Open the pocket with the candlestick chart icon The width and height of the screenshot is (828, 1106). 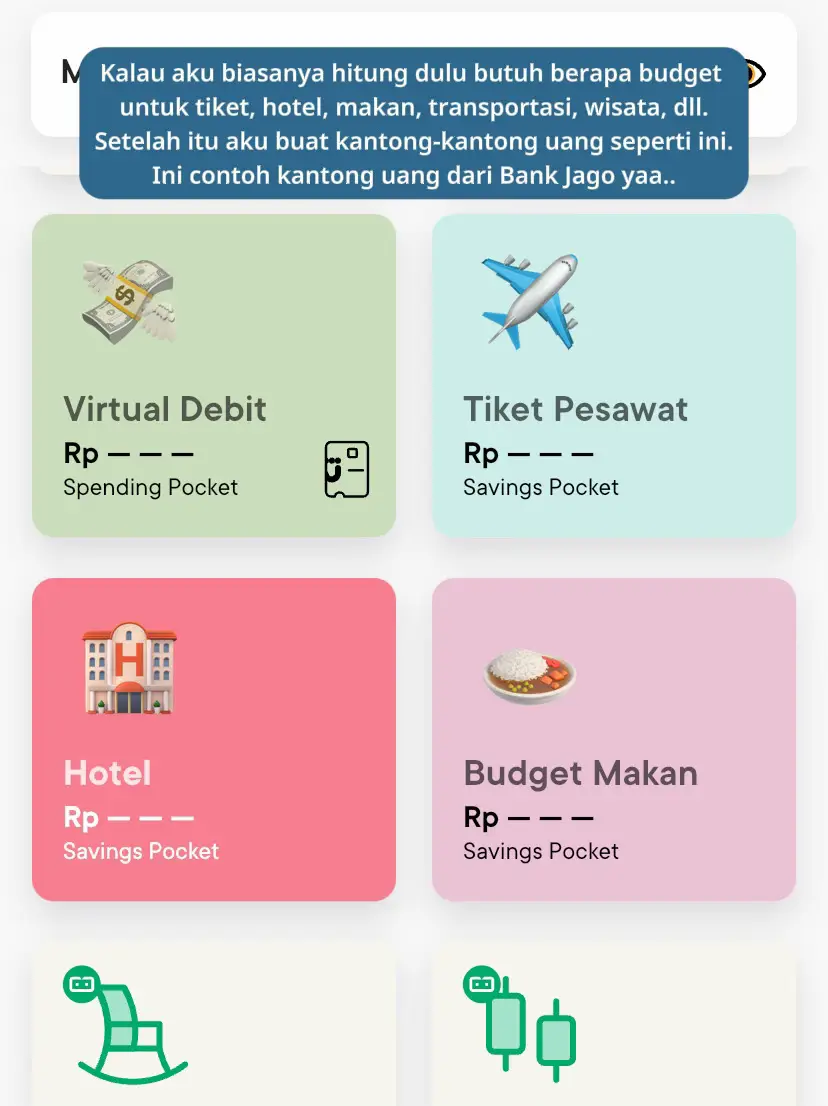[x=613, y=1030]
